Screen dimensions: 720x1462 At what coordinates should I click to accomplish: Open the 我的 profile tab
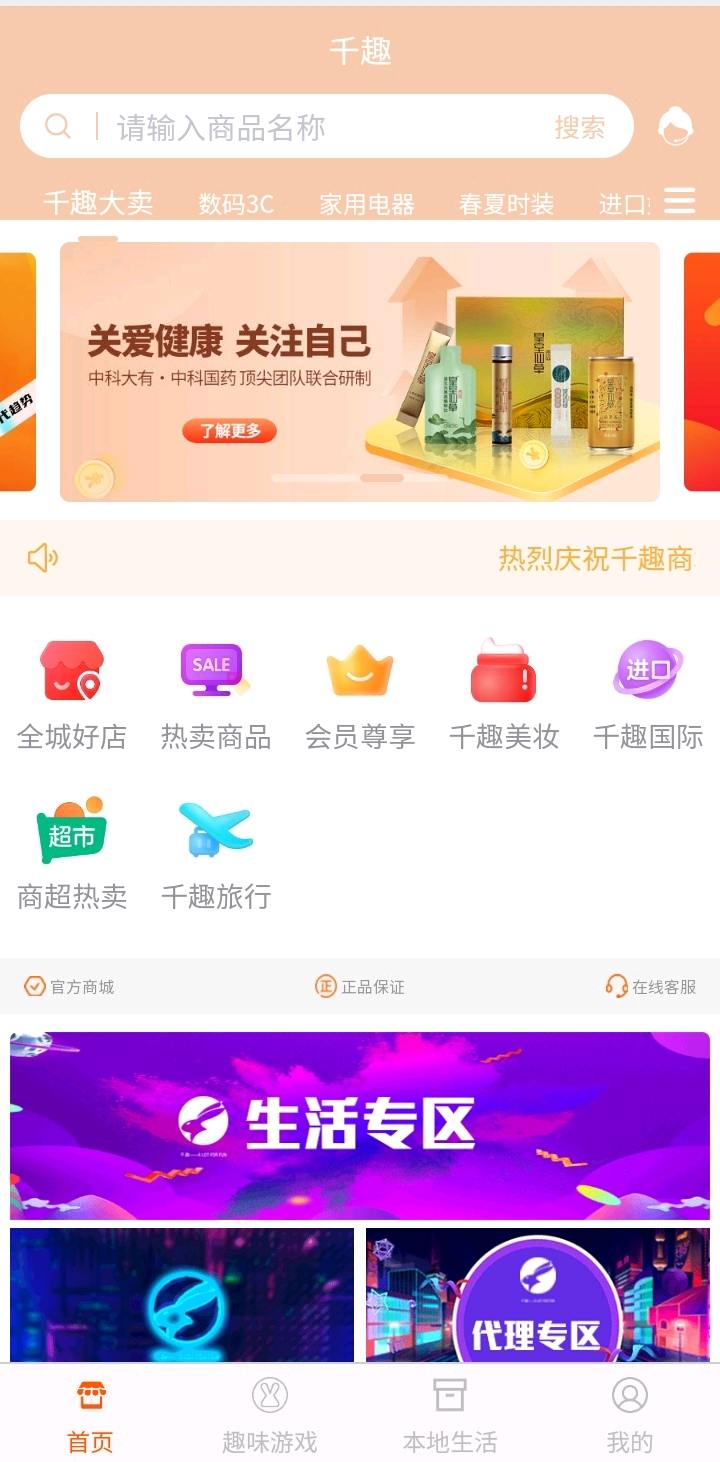(630, 1414)
